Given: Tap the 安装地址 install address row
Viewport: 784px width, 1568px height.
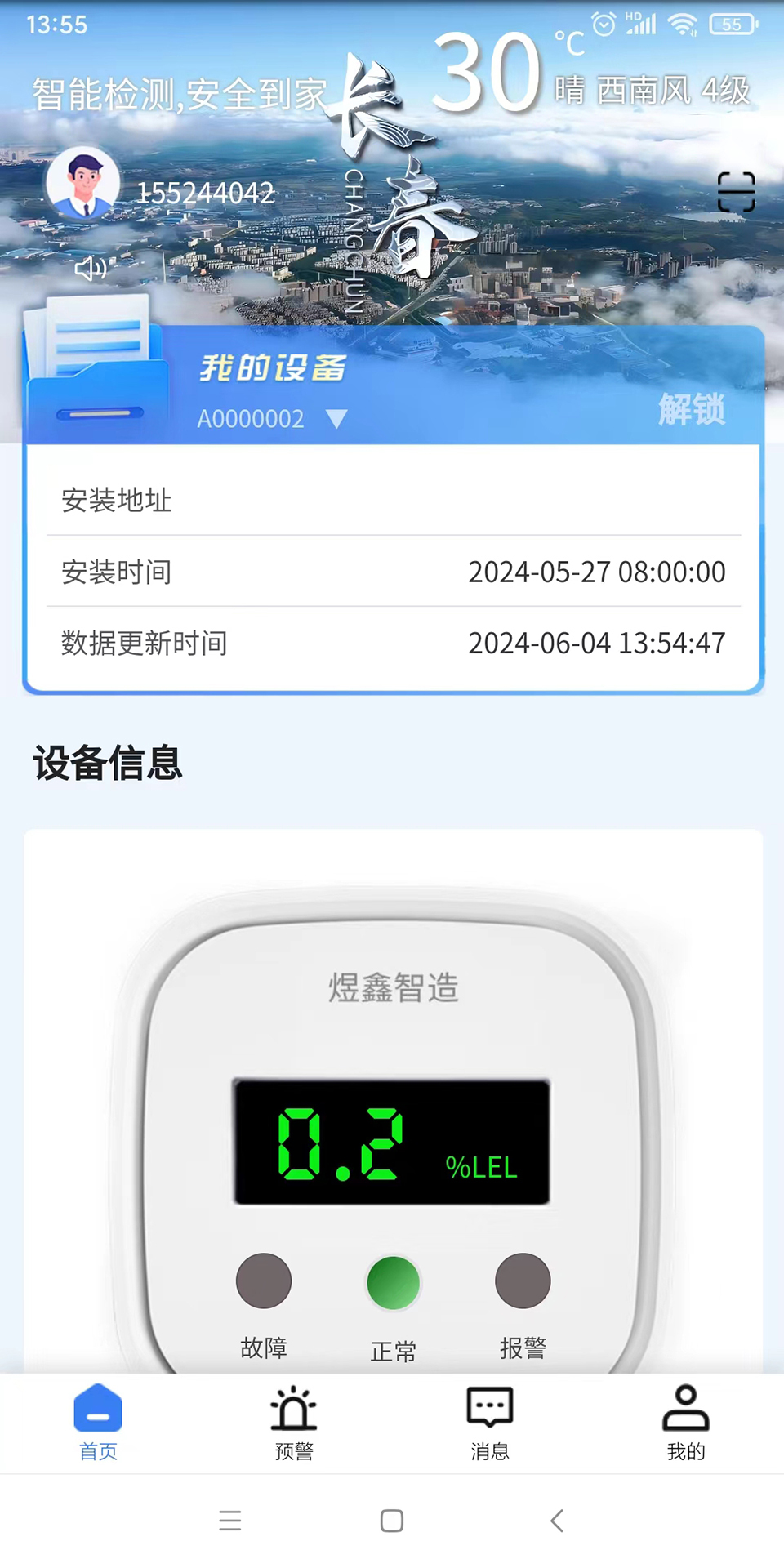Looking at the screenshot, I should click(x=392, y=501).
